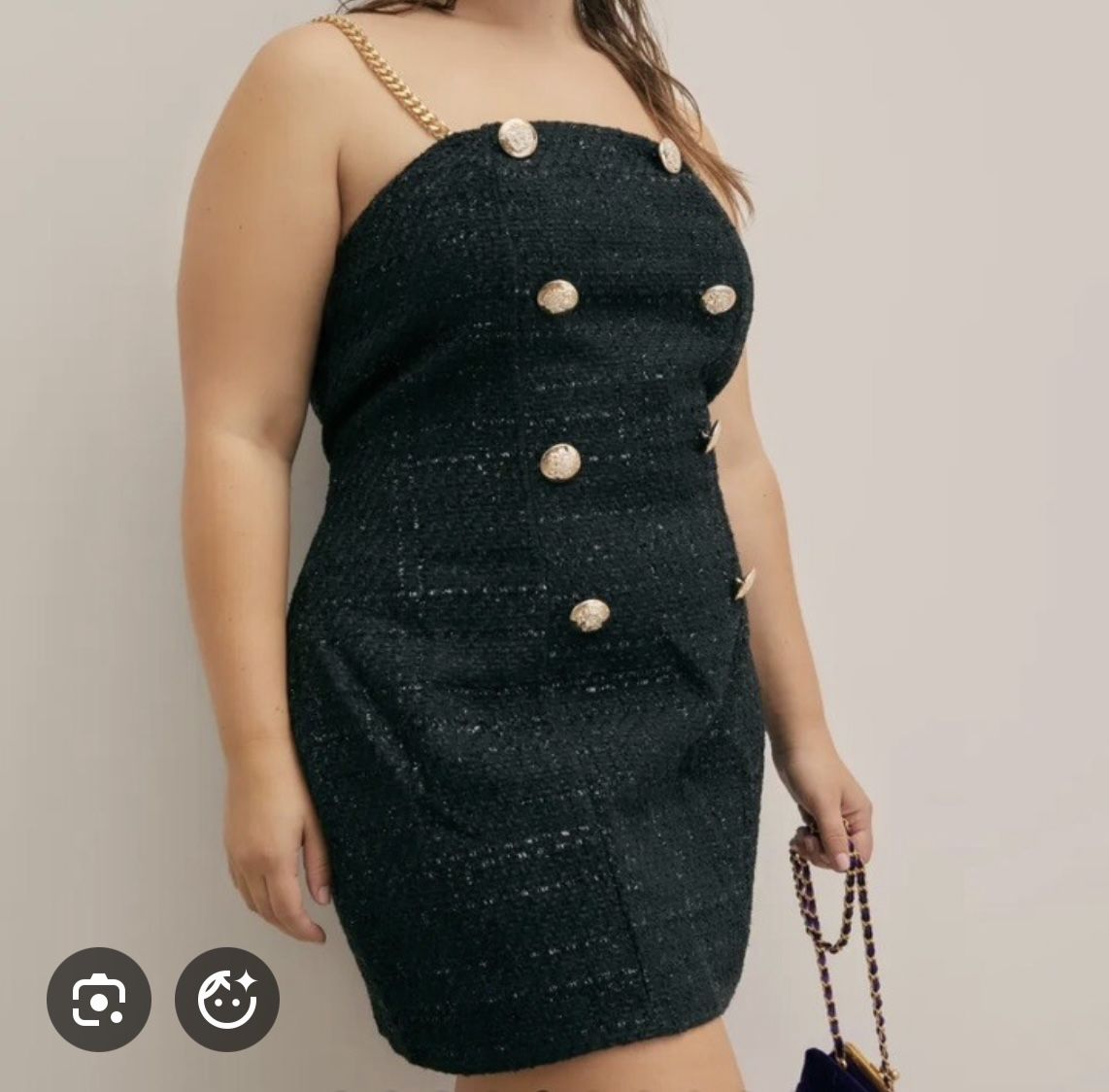1109x1092 pixels.
Task: Tap the virtual try-on face sparkle button
Action: [227, 1000]
